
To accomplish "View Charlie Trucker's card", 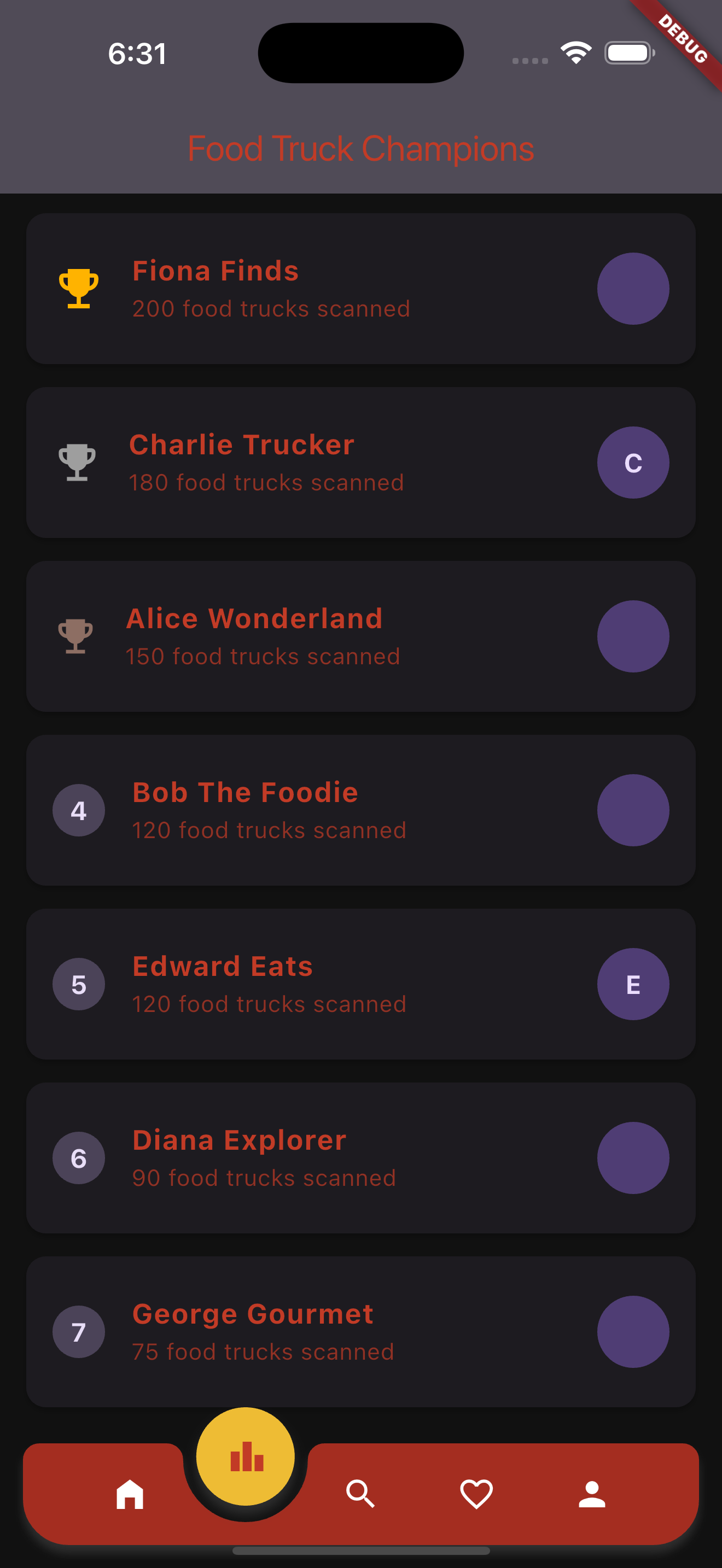I will [361, 463].
